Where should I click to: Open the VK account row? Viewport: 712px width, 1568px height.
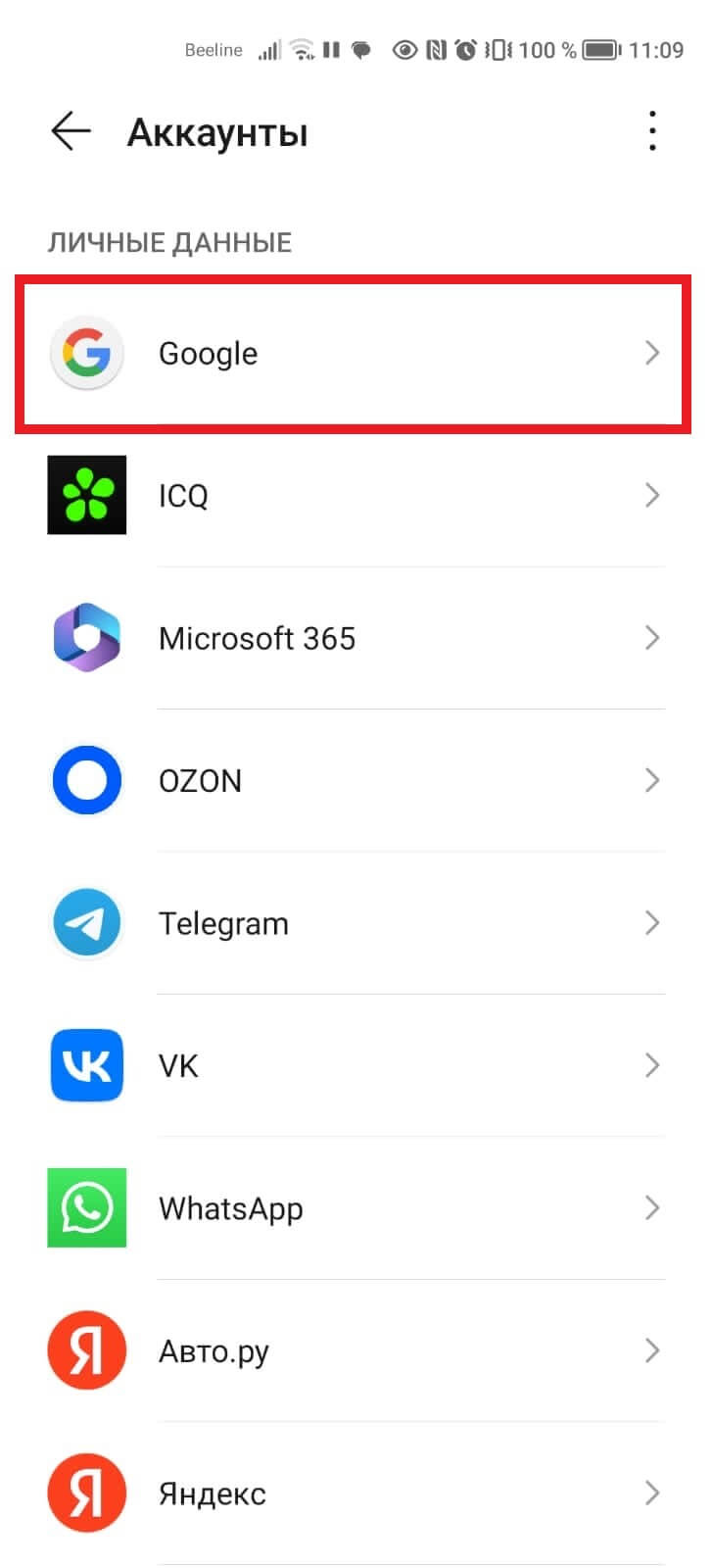(356, 1065)
